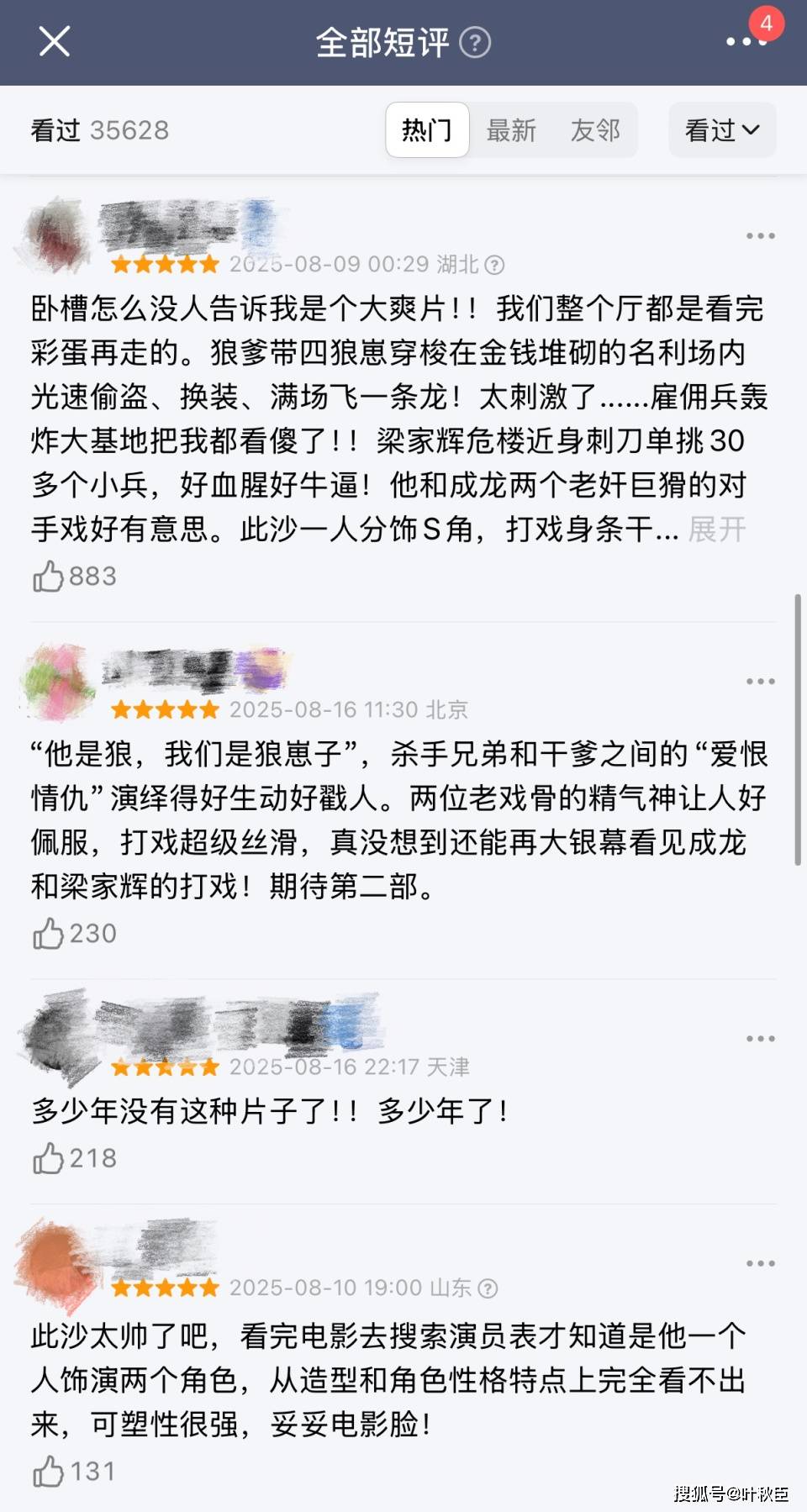Like the review with 883 likes

click(x=49, y=577)
